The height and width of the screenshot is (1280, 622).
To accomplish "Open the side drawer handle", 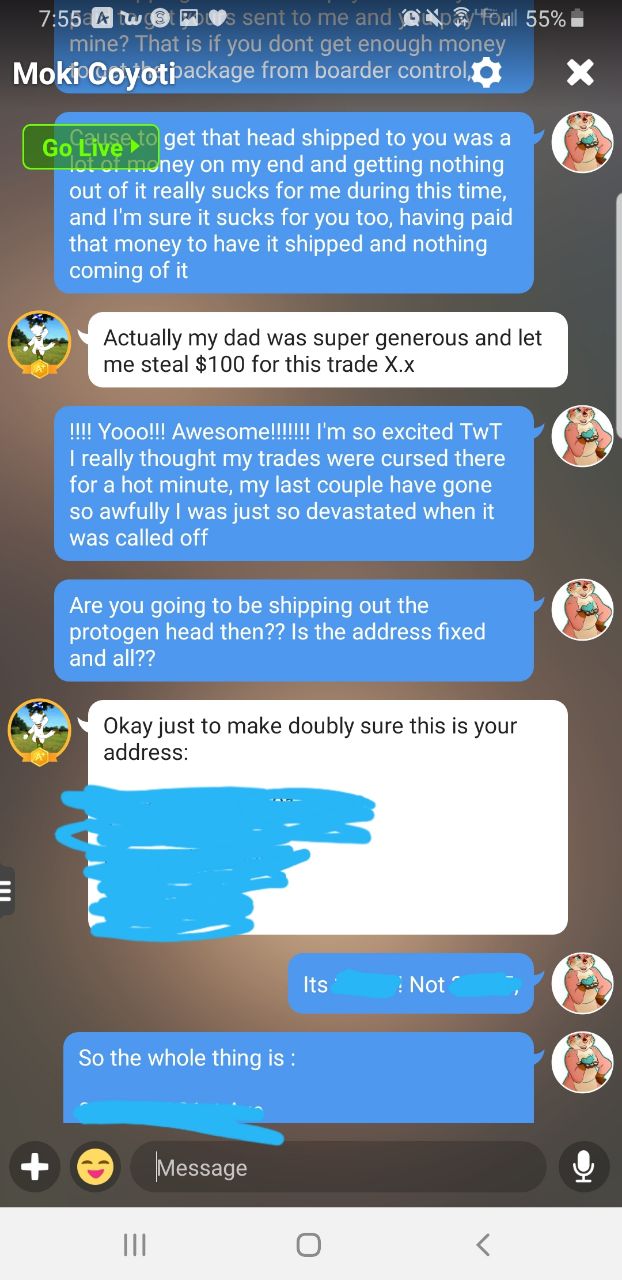I will [x=7, y=888].
